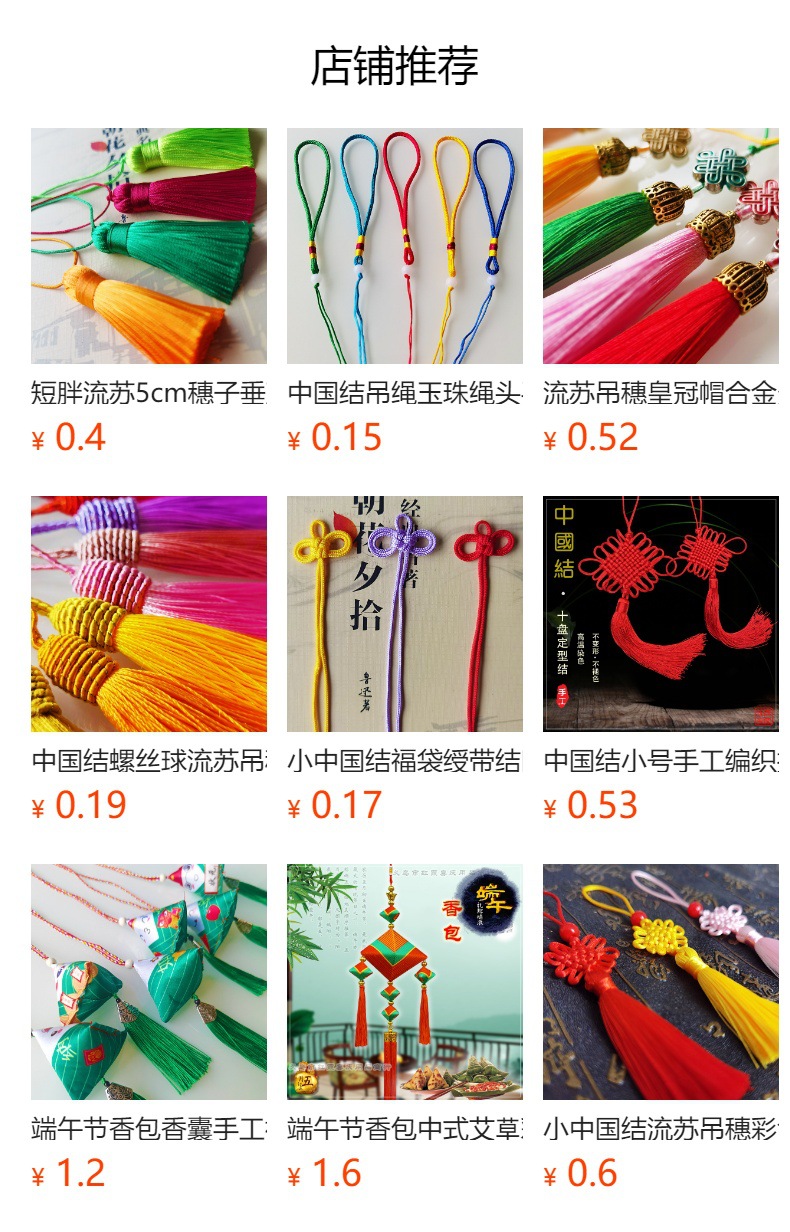Open the 小中国结流苏吊穗 product card
The height and width of the screenshot is (1232, 790).
coord(660,982)
